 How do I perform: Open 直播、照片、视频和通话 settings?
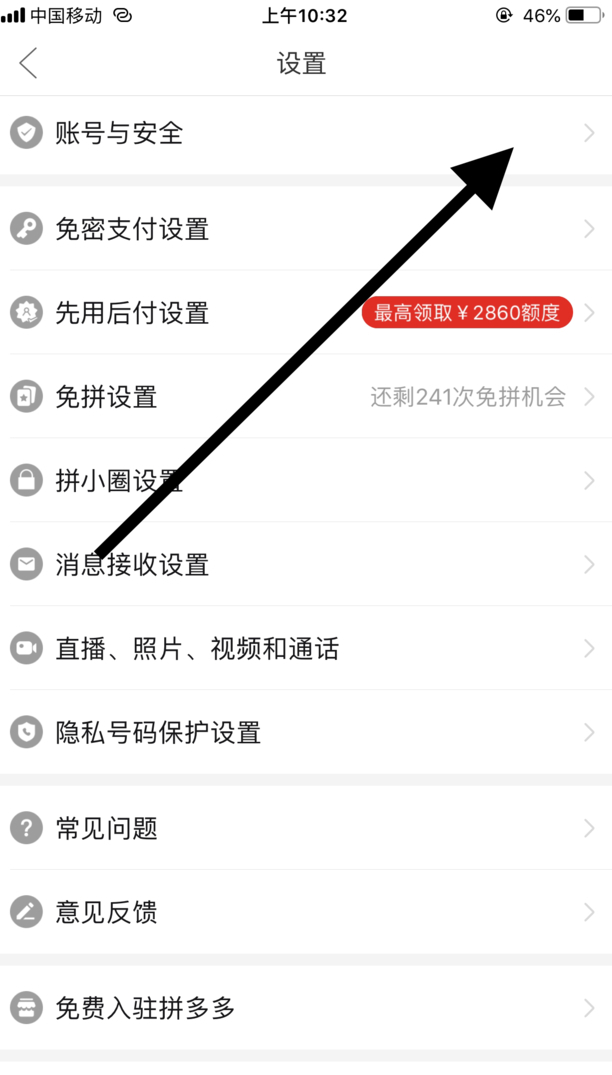pyautogui.click(x=306, y=649)
